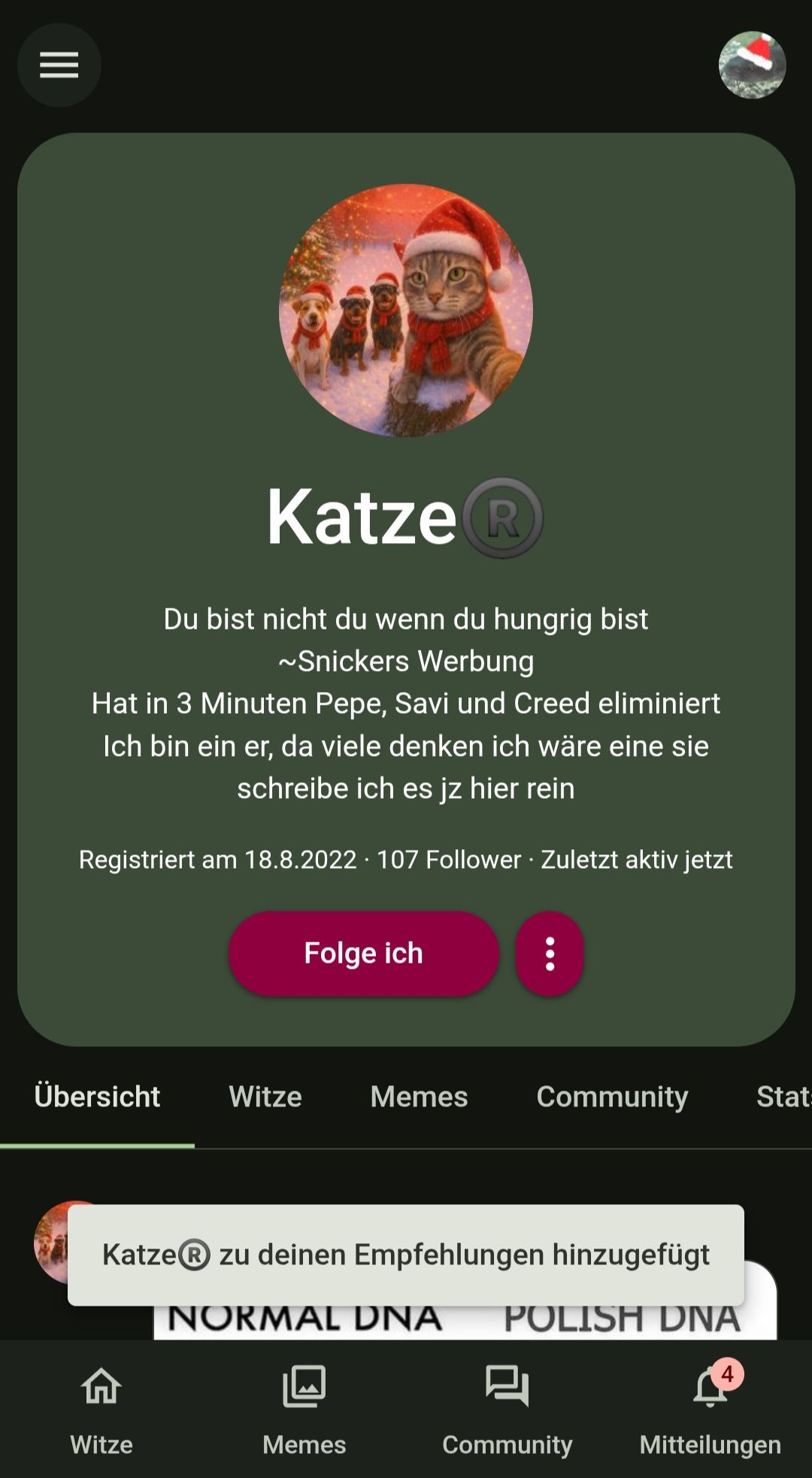Unfollow via the Folge ich button
The width and height of the screenshot is (812, 1478).
(x=363, y=953)
